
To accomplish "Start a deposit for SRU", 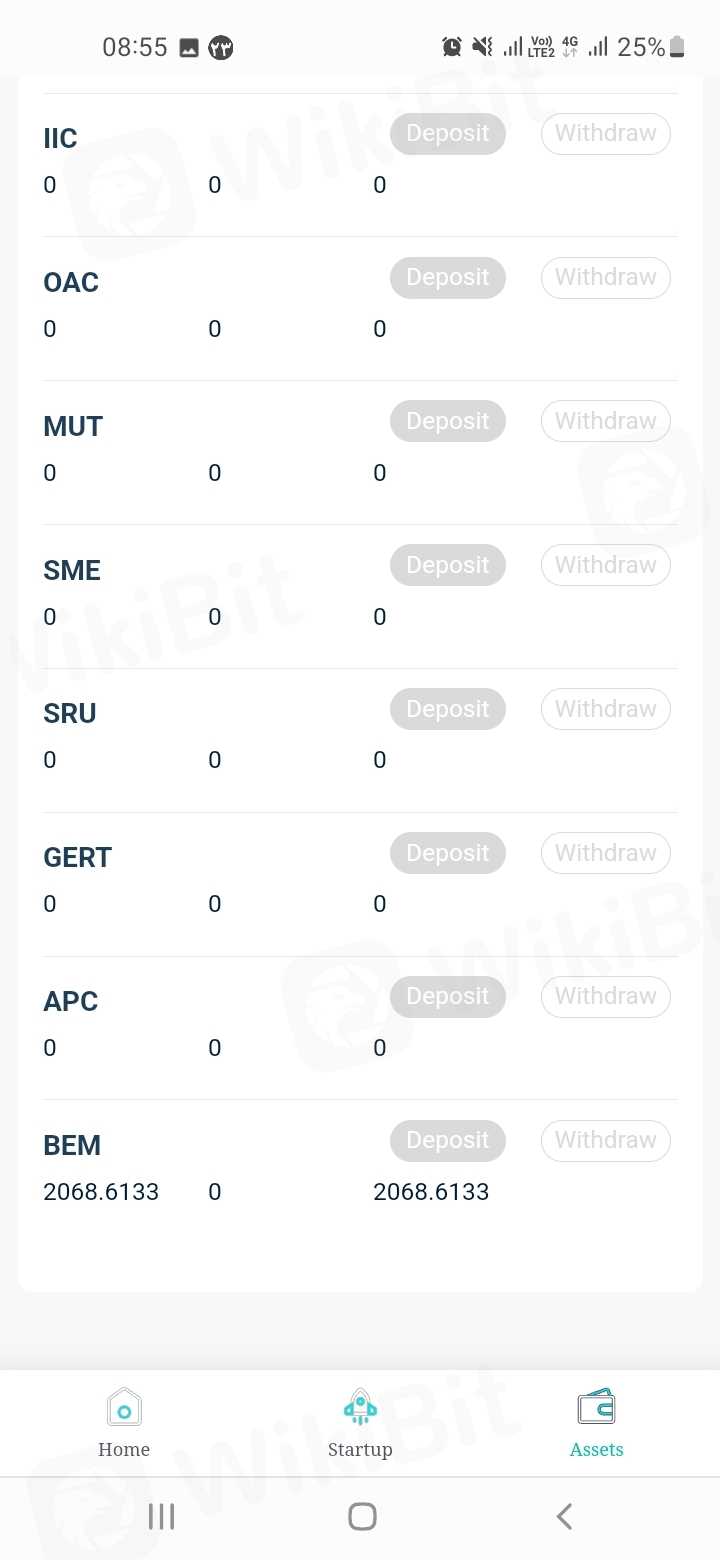I will point(447,709).
